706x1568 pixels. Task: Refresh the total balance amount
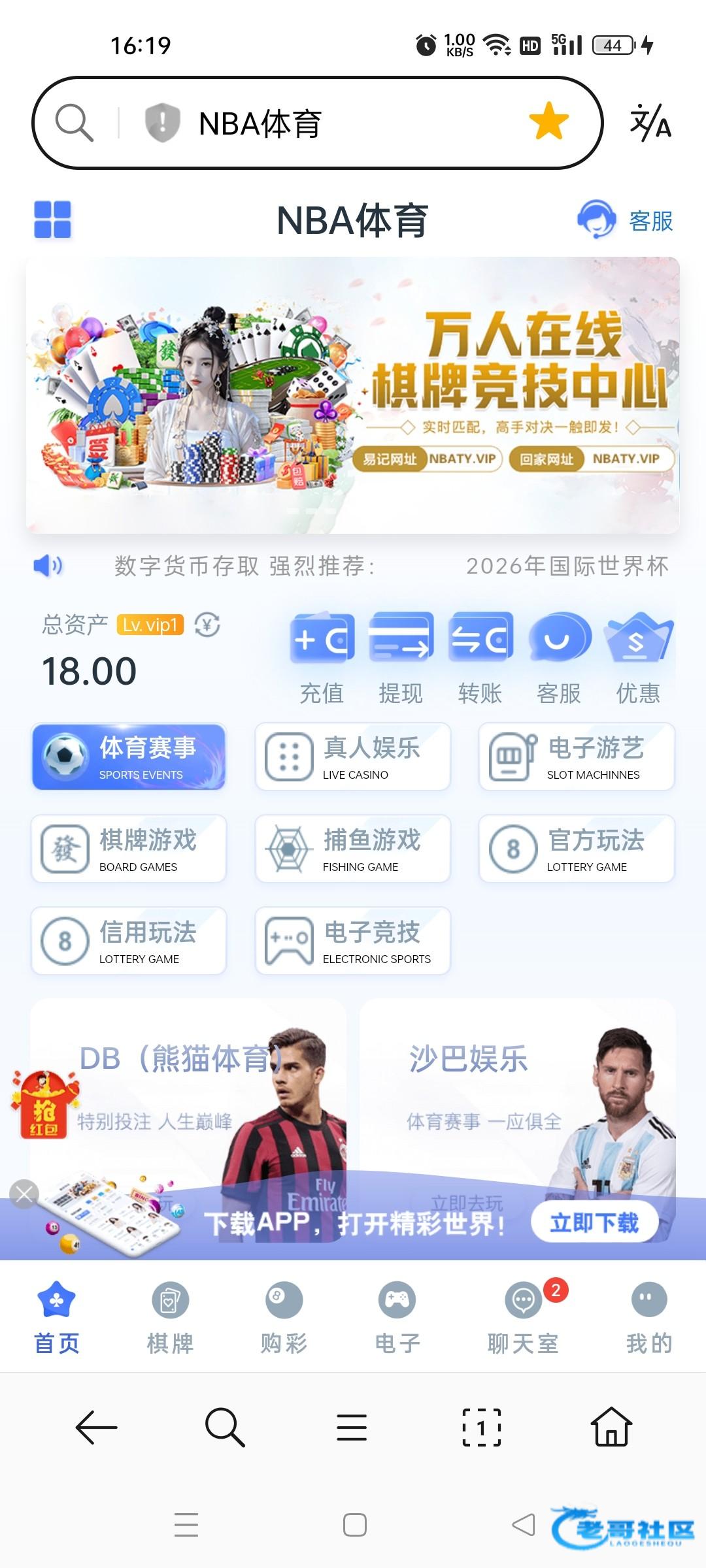click(x=207, y=625)
